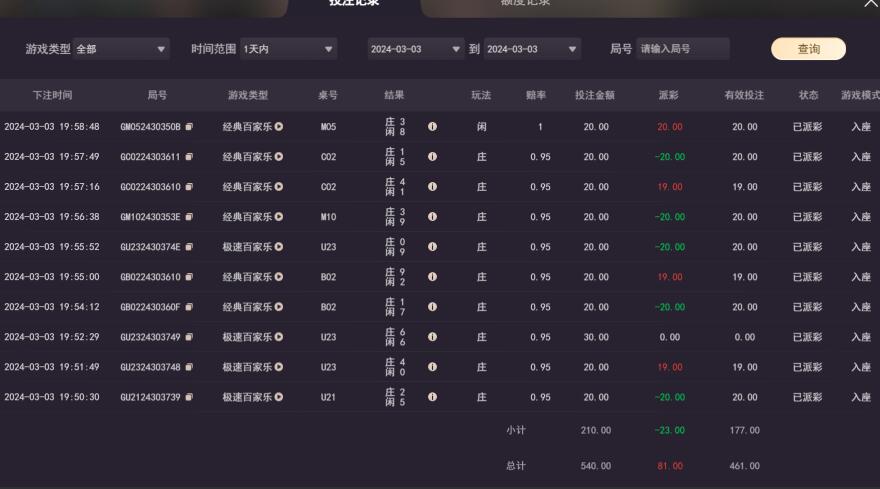Open the end date picker after 到
The width and height of the screenshot is (880, 489).
532,49
